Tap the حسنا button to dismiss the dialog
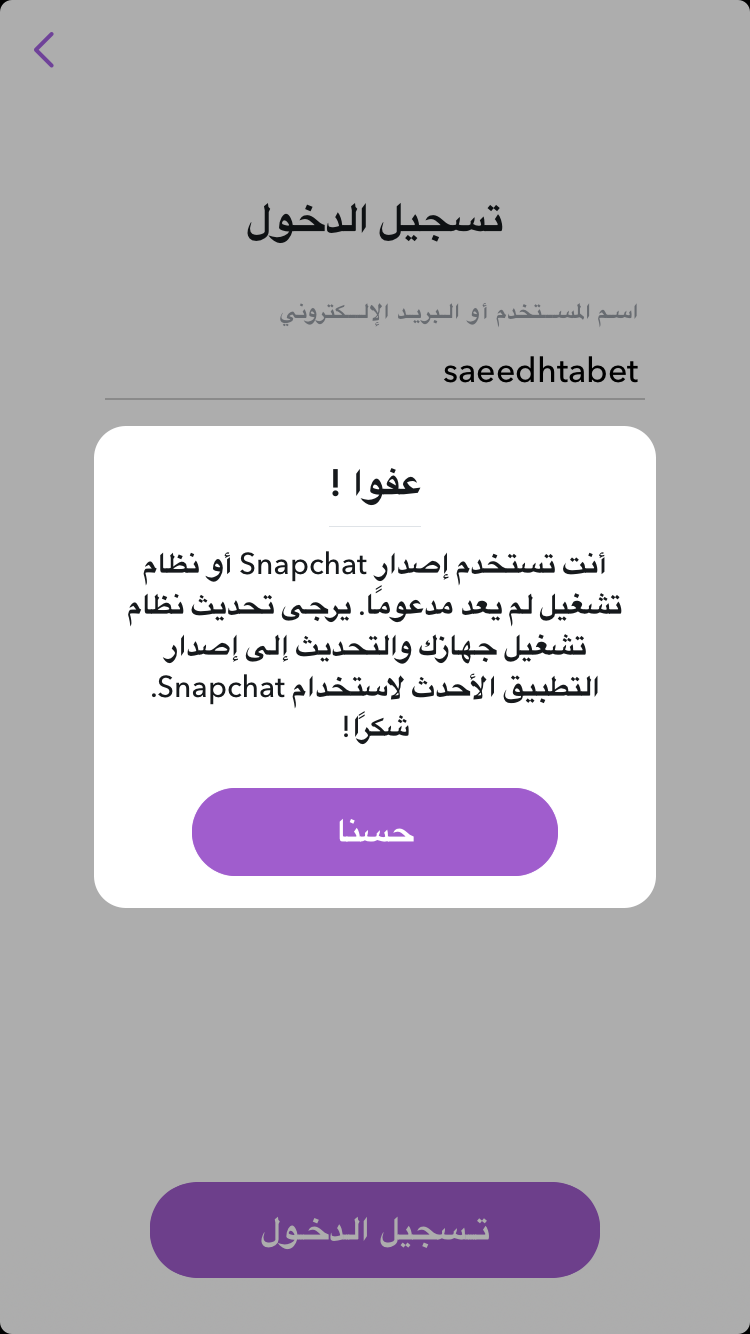The width and height of the screenshot is (750, 1334). coord(375,832)
